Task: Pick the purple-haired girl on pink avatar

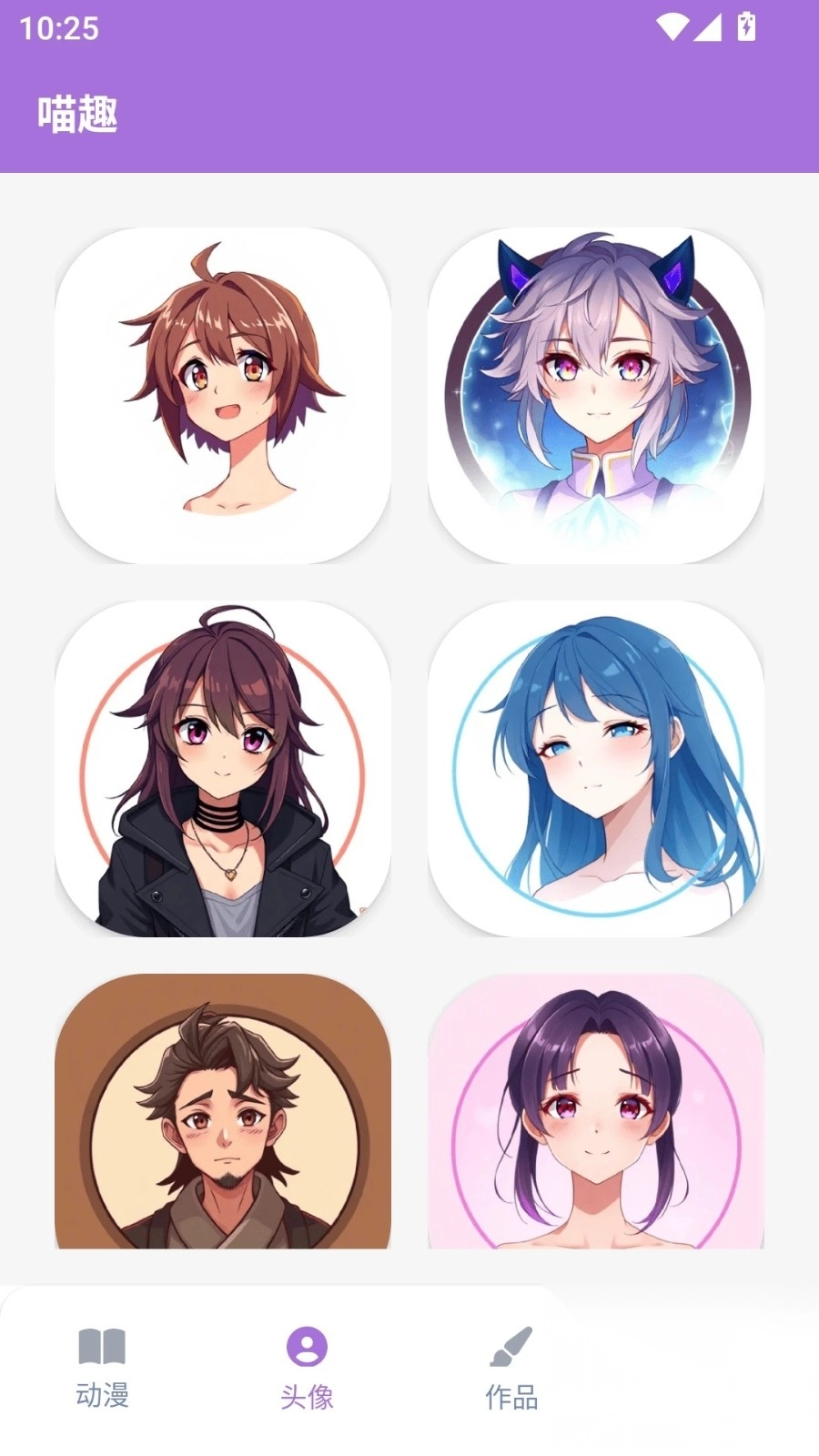Action: click(596, 1112)
